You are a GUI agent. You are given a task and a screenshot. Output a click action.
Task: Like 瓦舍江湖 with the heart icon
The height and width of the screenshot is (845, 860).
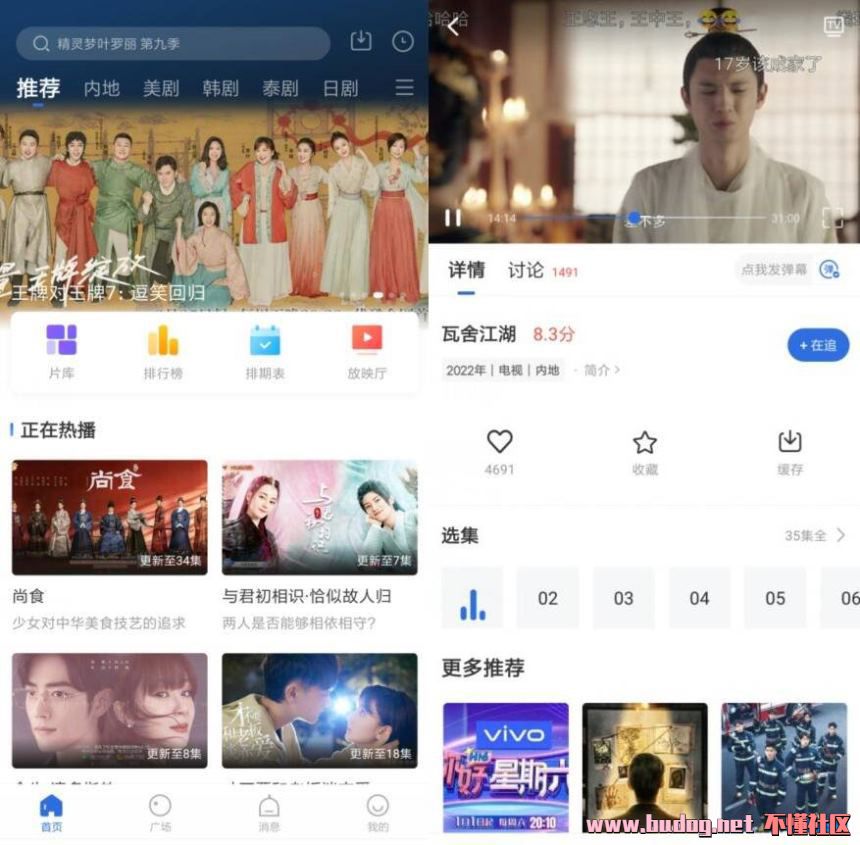click(499, 442)
